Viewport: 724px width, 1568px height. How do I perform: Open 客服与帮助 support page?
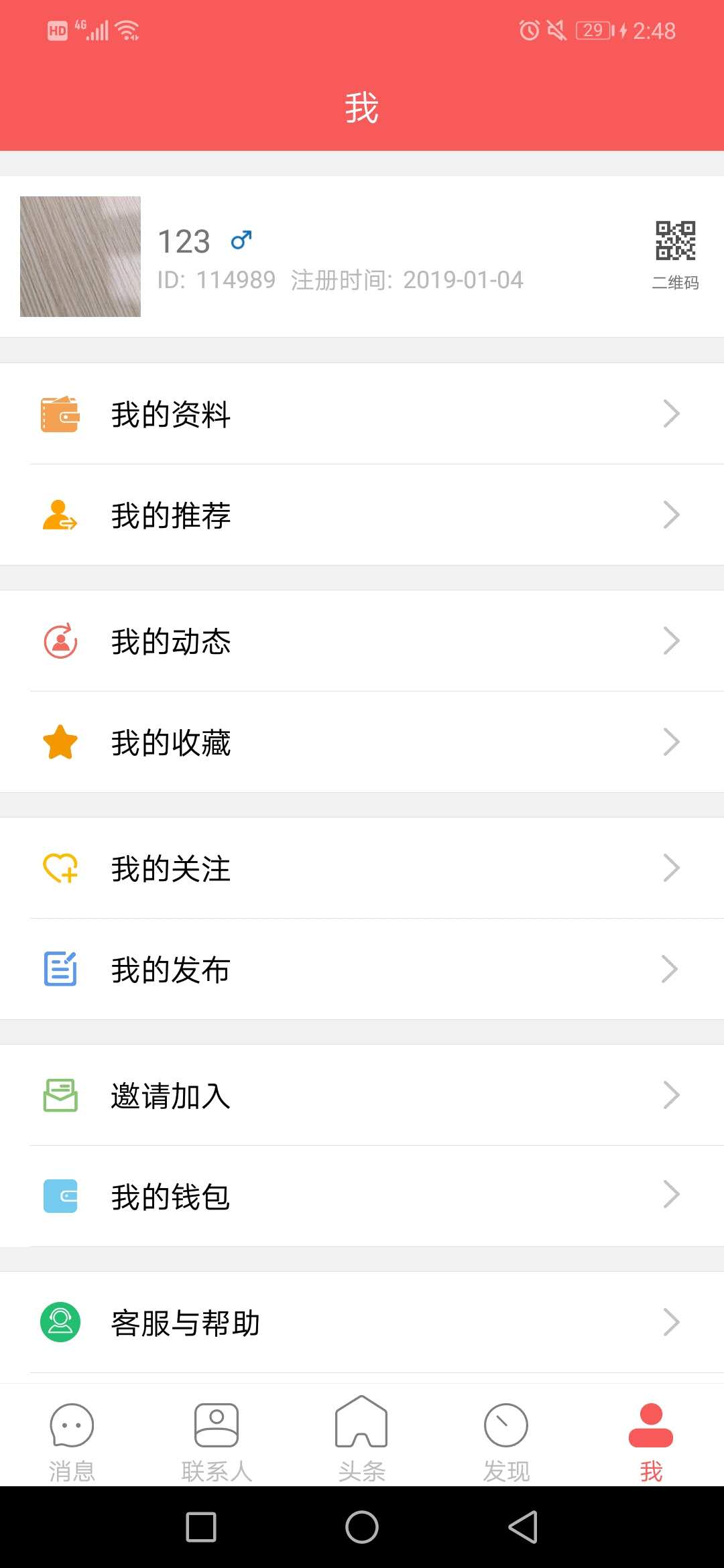tap(362, 1322)
